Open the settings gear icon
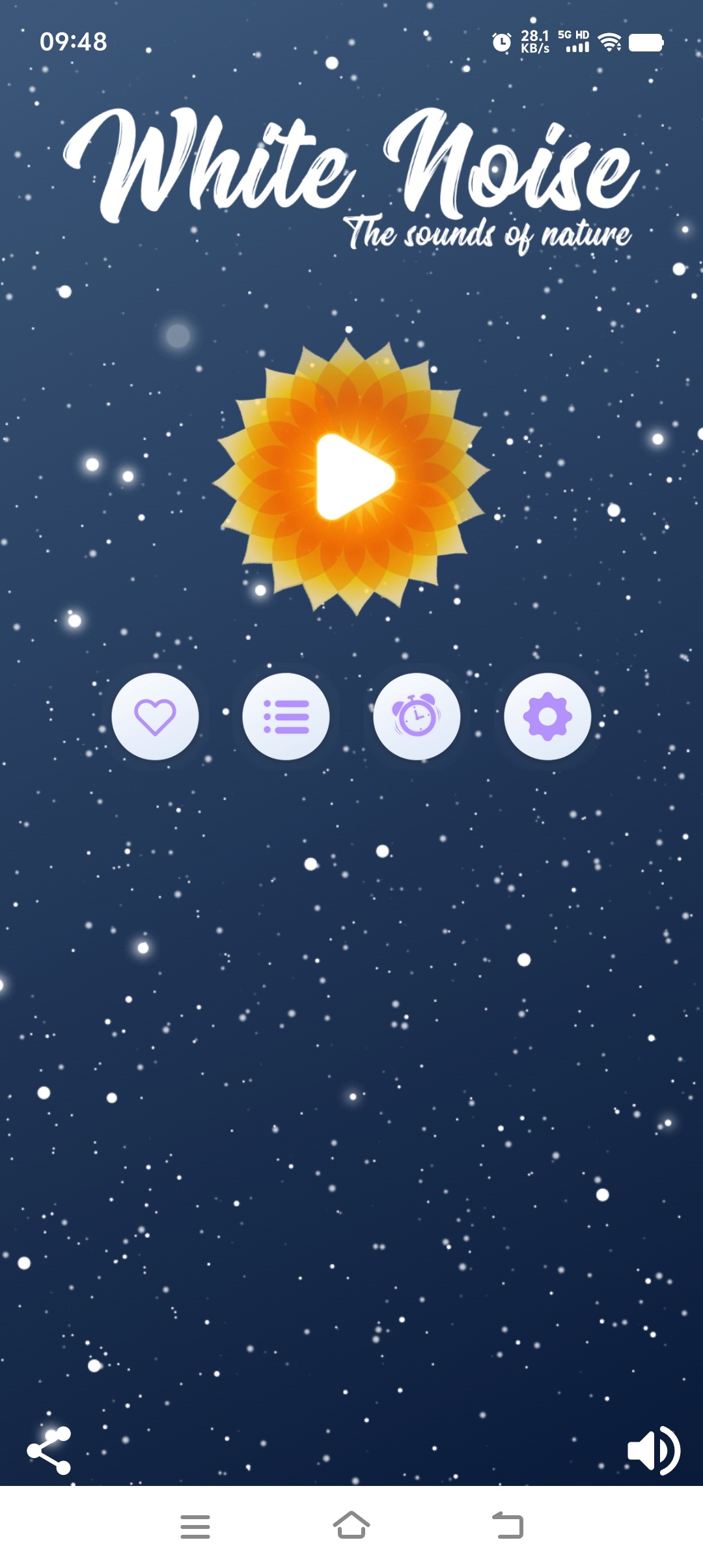This screenshot has height=1568, width=703. [547, 717]
